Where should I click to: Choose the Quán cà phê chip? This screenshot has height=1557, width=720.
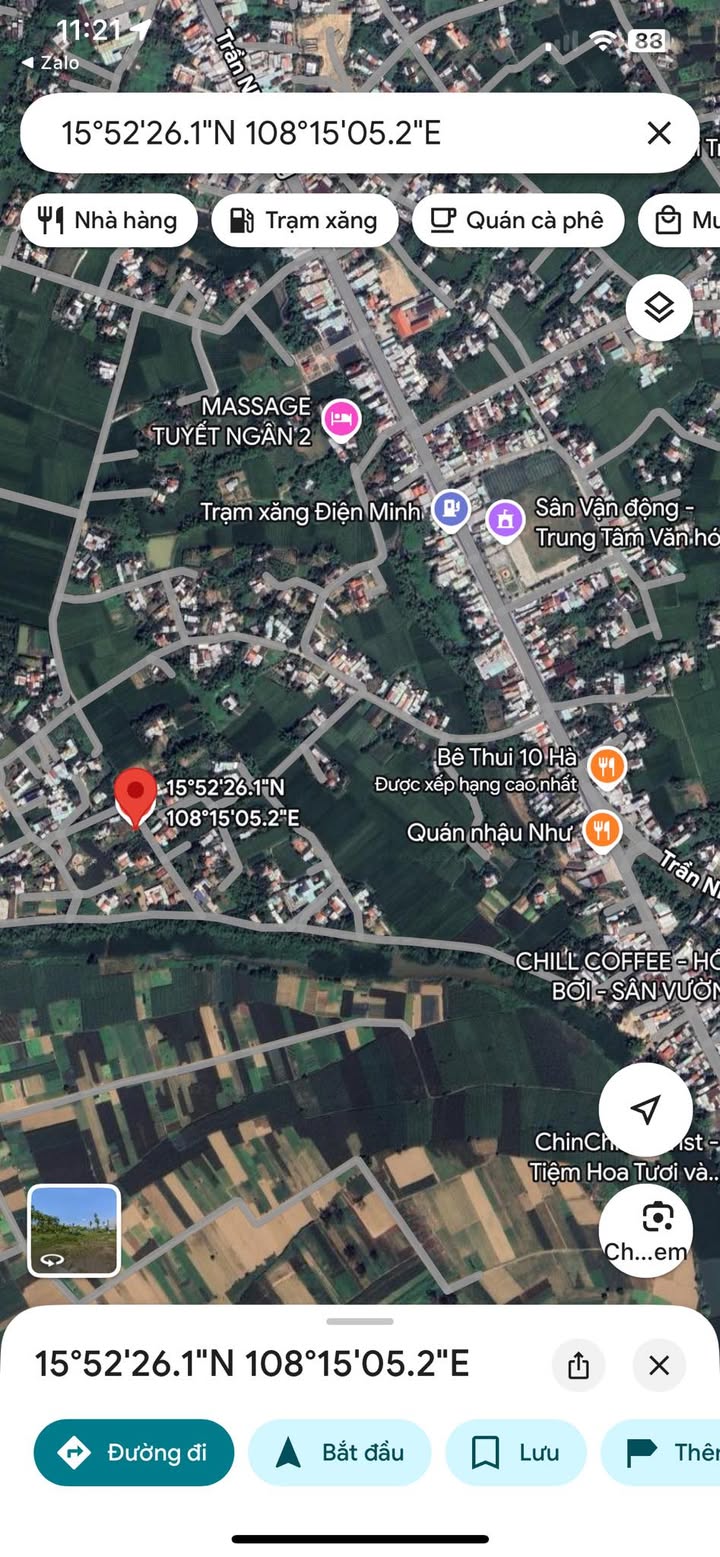click(x=517, y=220)
